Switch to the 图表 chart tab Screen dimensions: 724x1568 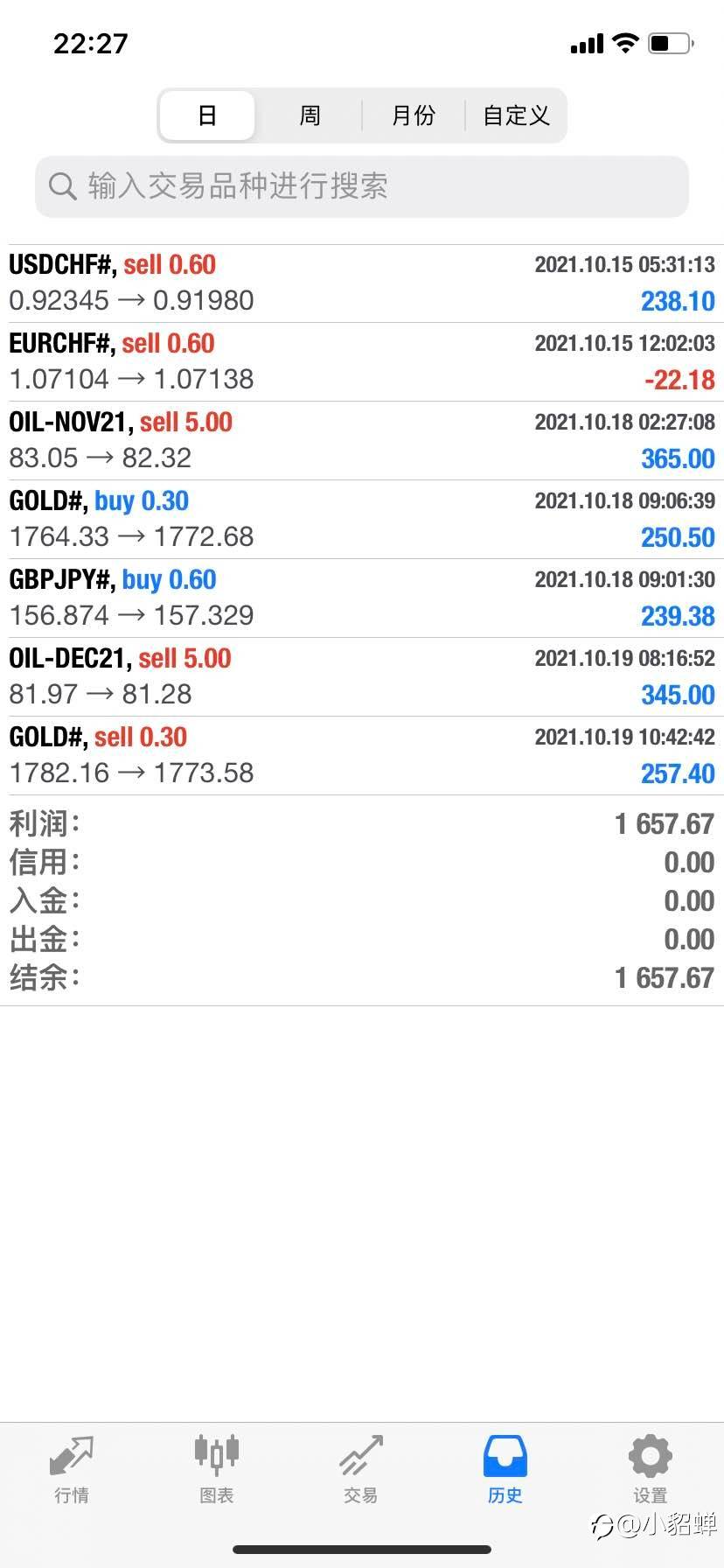point(217,1470)
